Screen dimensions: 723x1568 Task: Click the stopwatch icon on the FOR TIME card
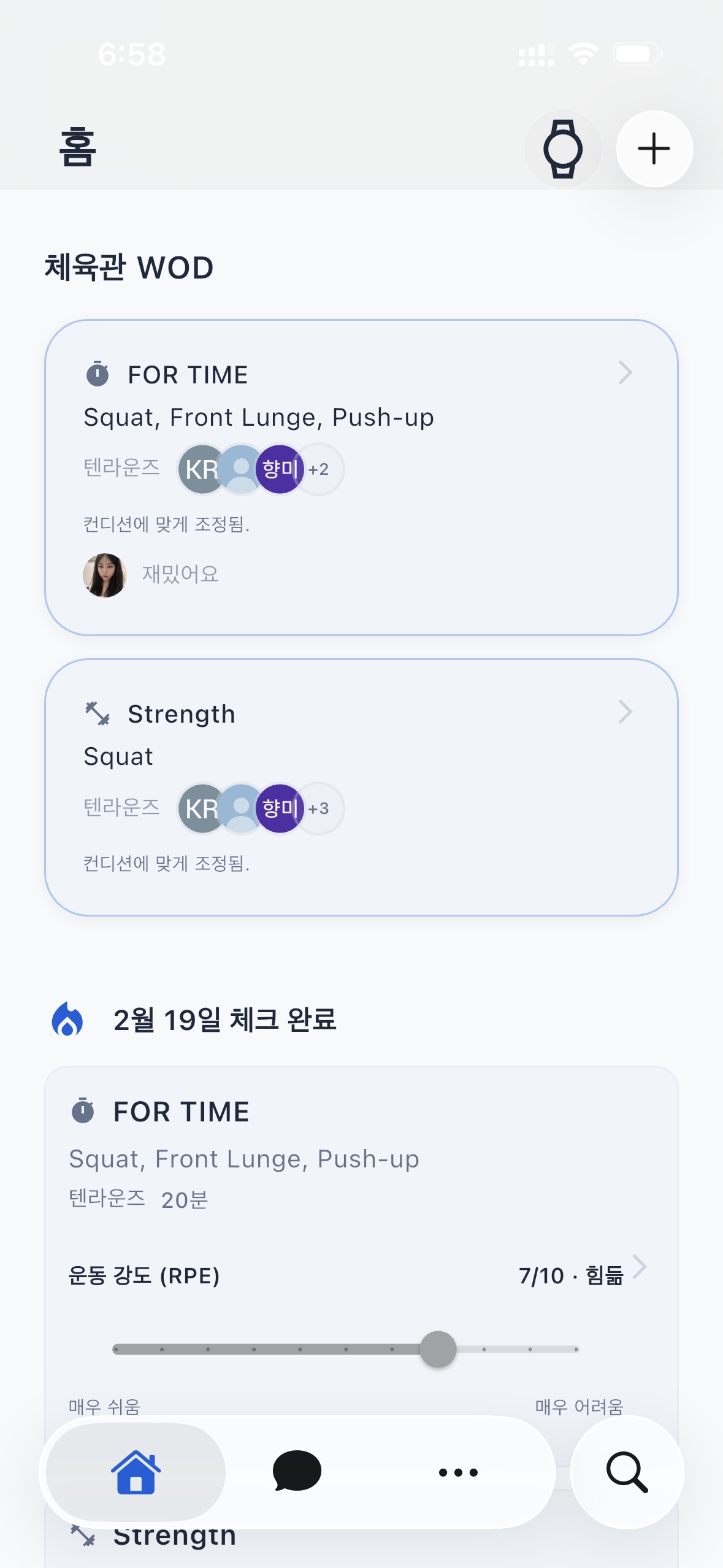[98, 374]
